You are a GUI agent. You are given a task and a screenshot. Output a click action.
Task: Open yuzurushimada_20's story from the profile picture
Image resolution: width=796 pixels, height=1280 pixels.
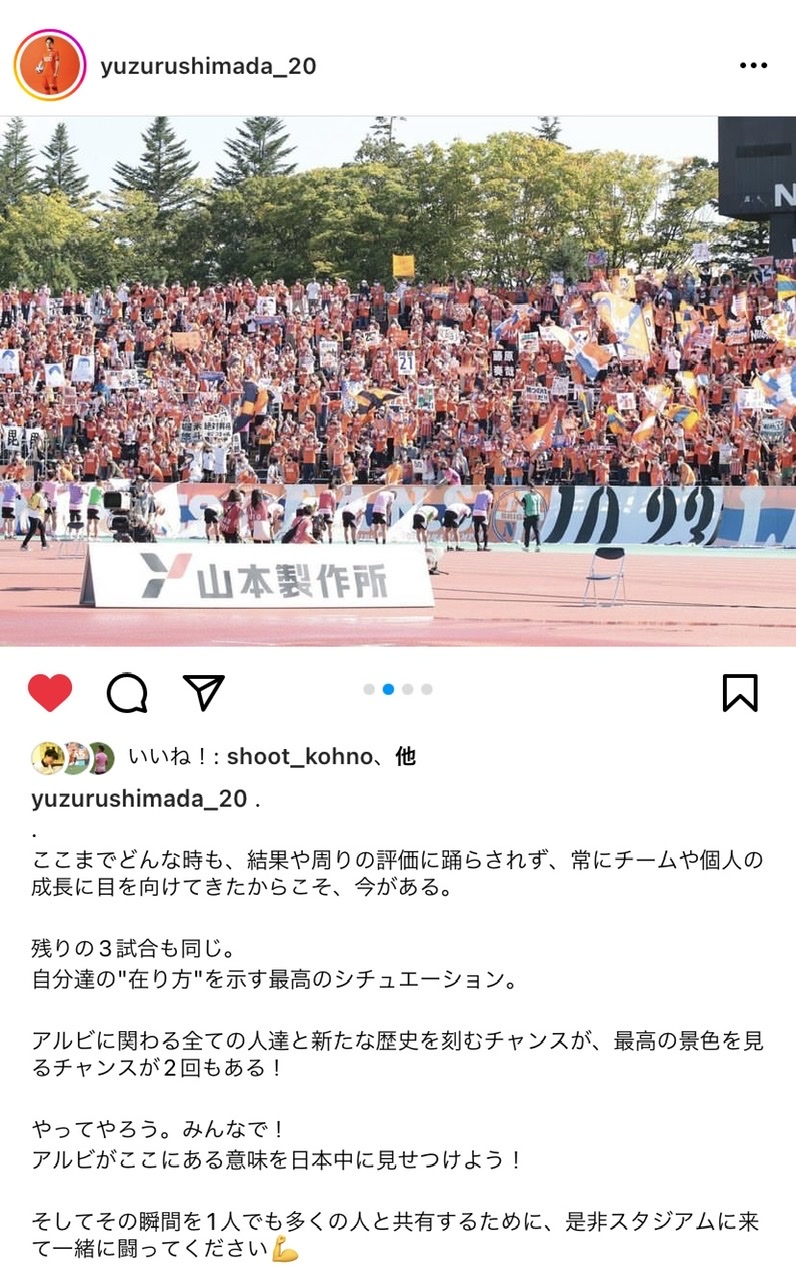(x=50, y=66)
